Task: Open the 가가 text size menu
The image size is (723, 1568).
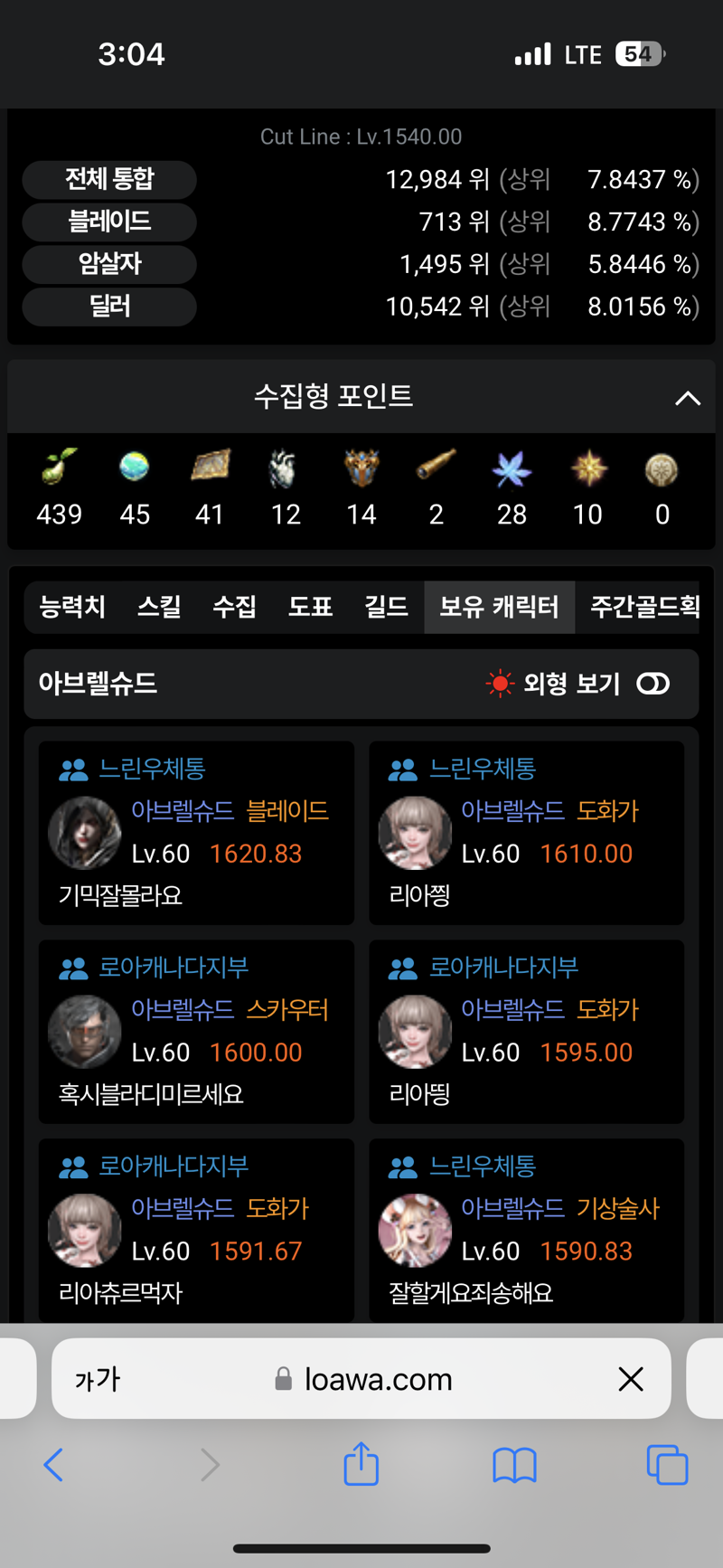Action: click(98, 1379)
